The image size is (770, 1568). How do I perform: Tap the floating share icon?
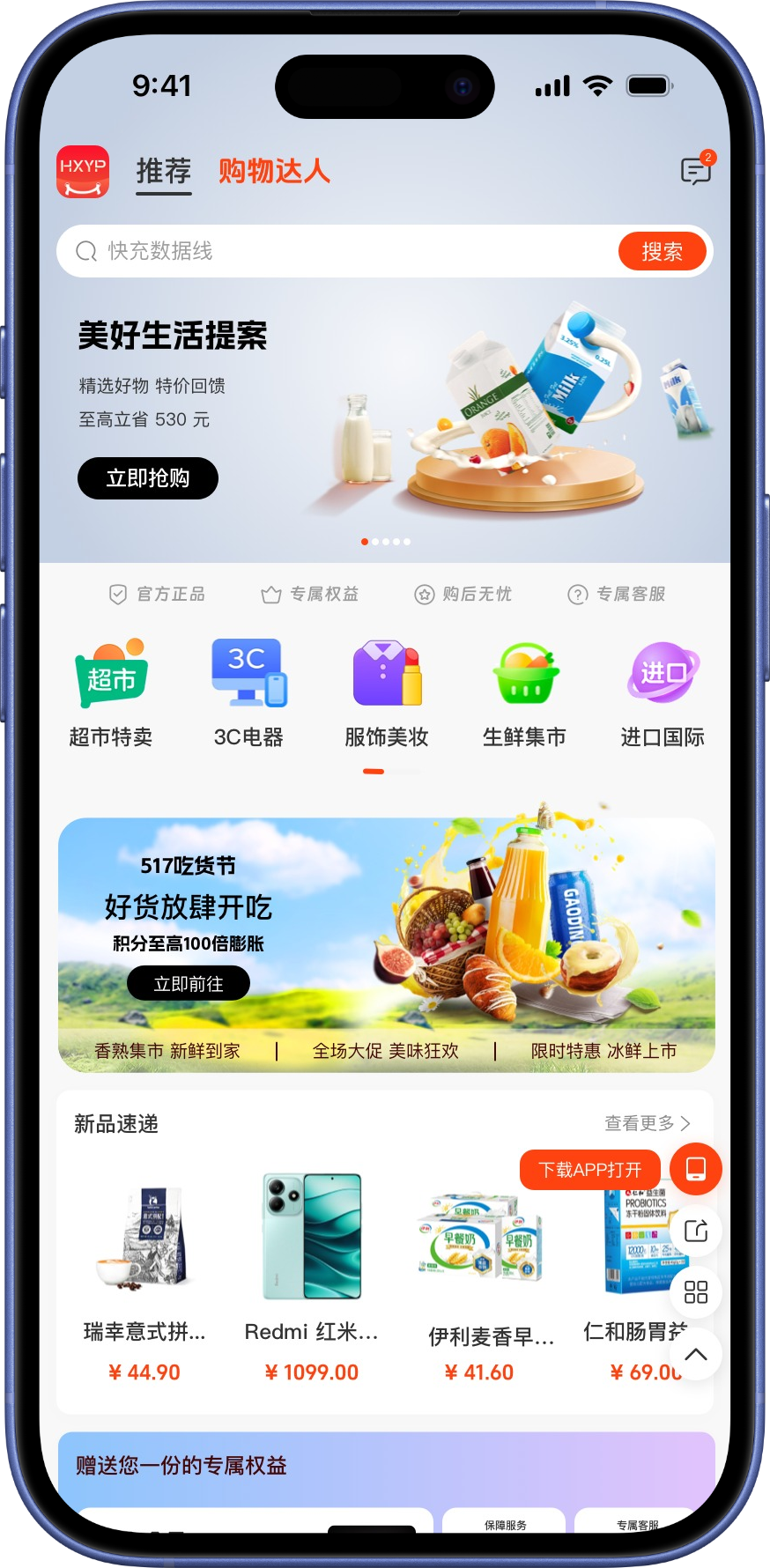point(696,1231)
